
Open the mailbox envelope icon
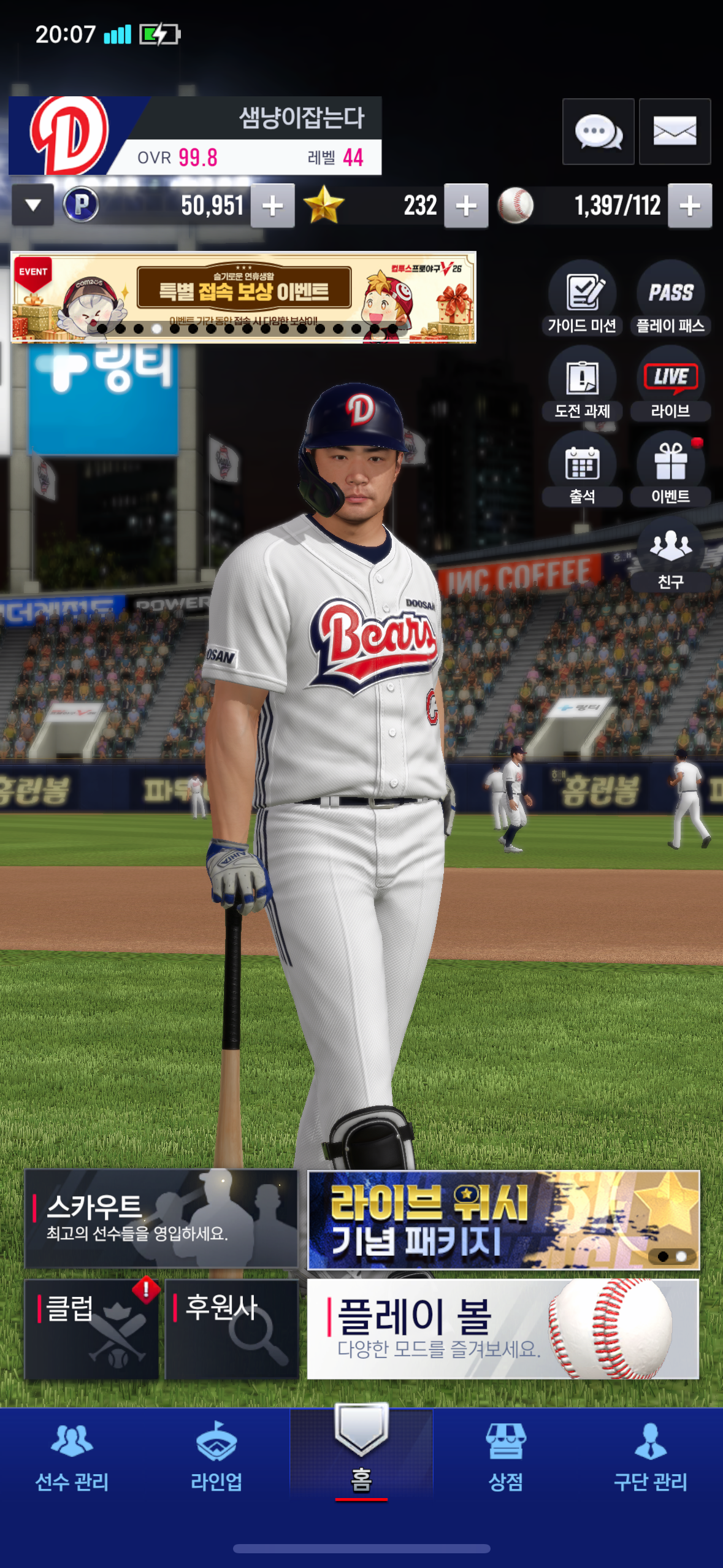(675, 131)
